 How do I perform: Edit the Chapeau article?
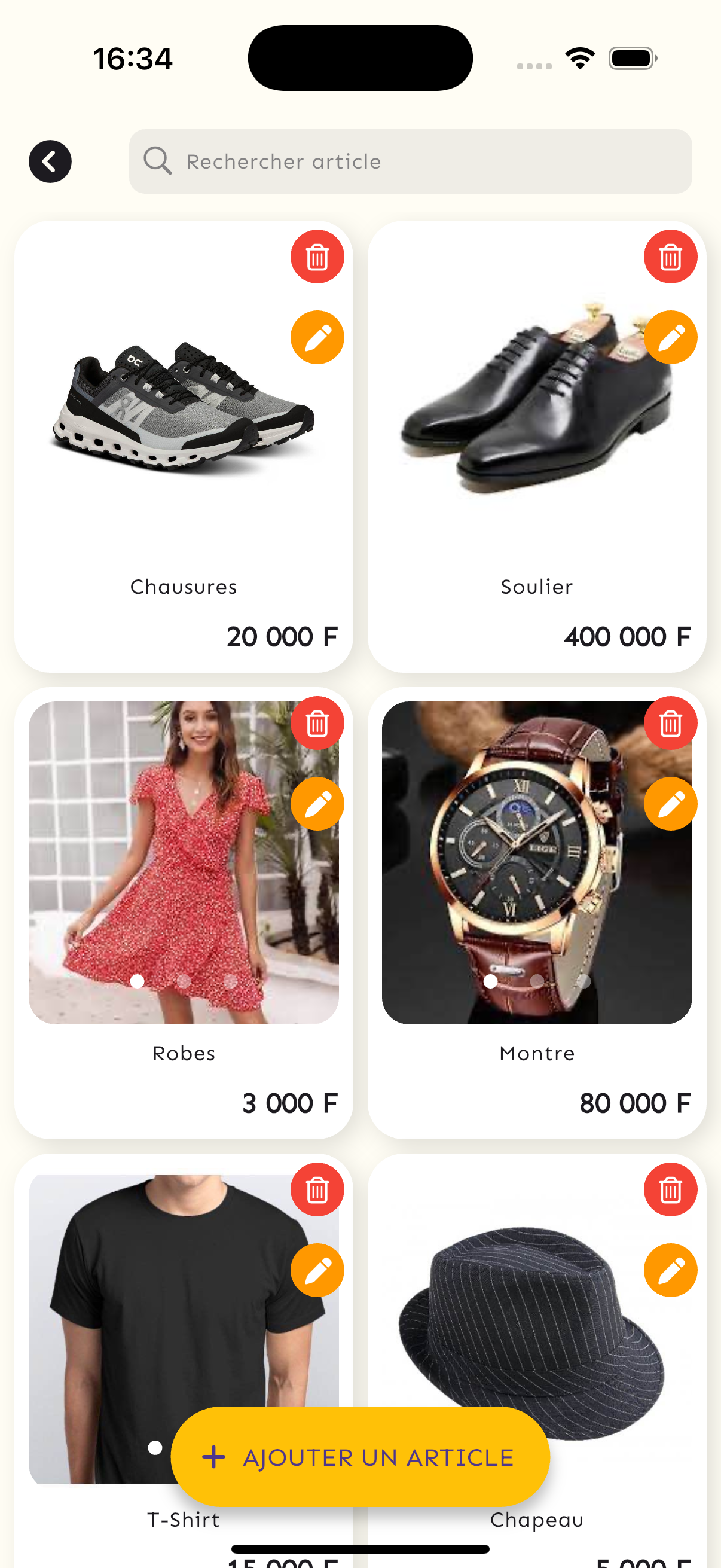671,1269
